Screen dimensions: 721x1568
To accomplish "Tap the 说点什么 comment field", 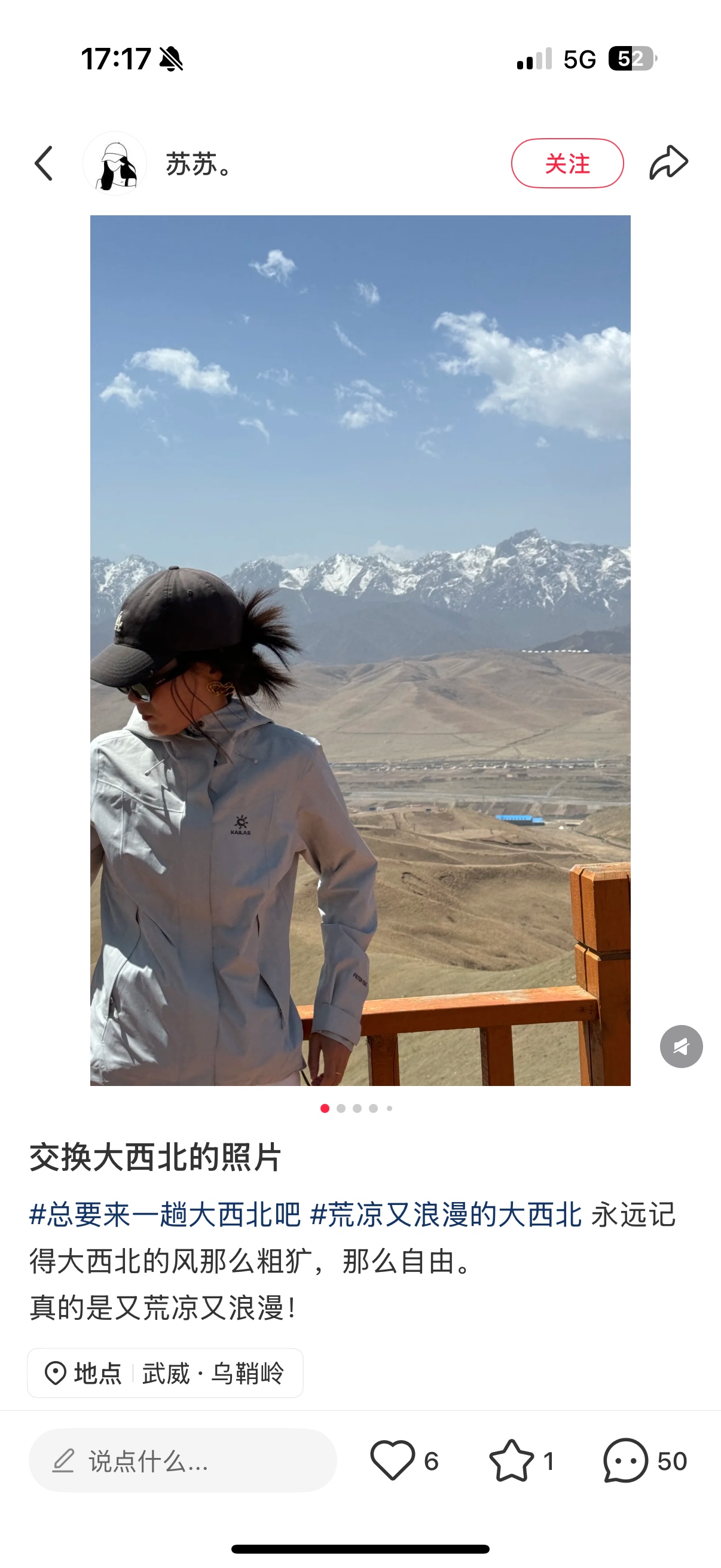I will [x=182, y=1460].
